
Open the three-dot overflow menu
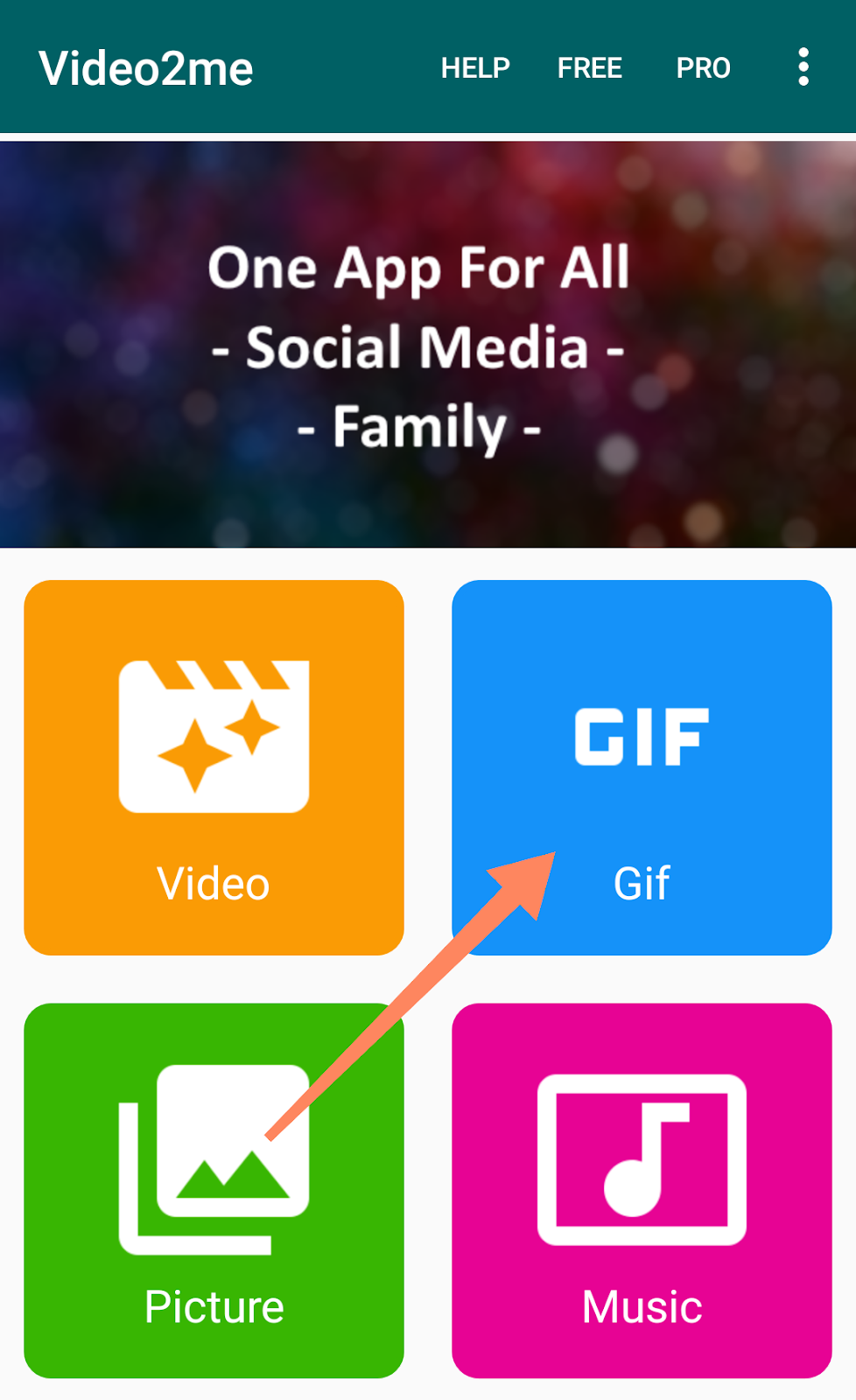point(803,67)
